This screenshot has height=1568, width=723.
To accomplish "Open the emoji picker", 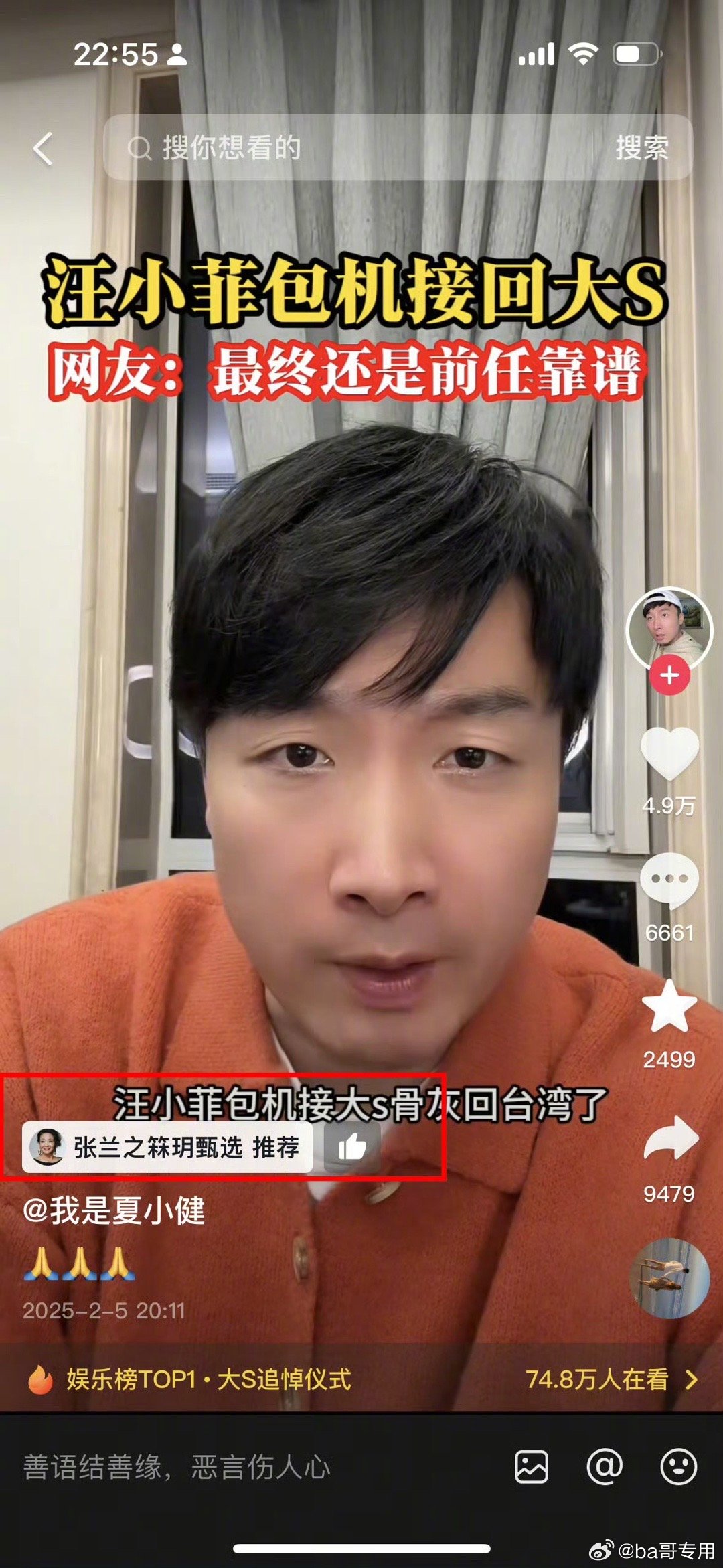I will tap(679, 1468).
